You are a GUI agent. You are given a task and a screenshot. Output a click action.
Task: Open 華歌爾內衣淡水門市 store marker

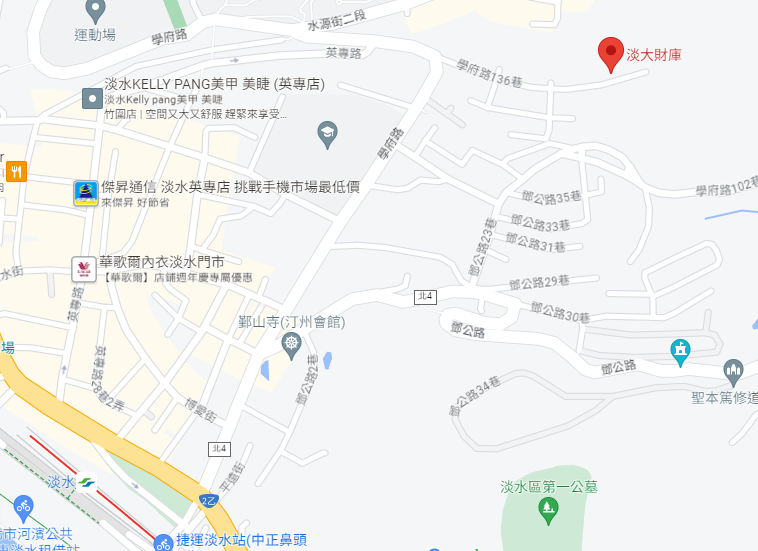pos(83,269)
